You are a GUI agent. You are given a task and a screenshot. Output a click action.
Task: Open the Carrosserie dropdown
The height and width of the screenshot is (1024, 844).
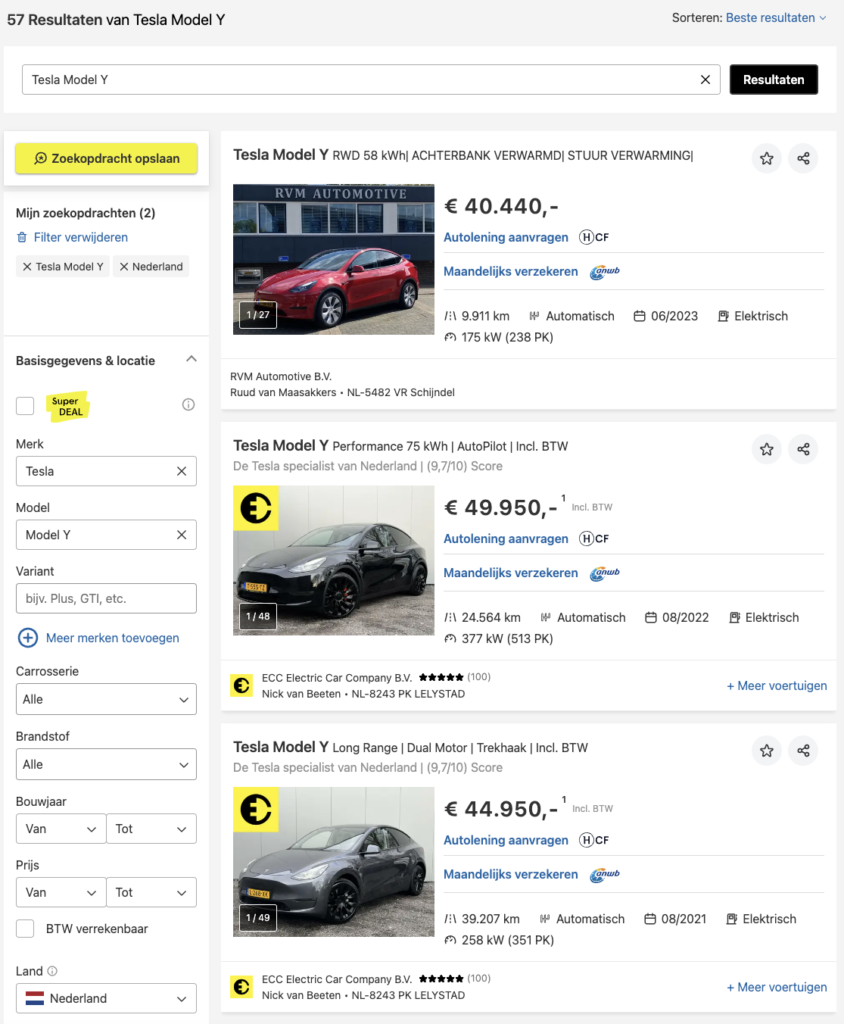(x=106, y=699)
